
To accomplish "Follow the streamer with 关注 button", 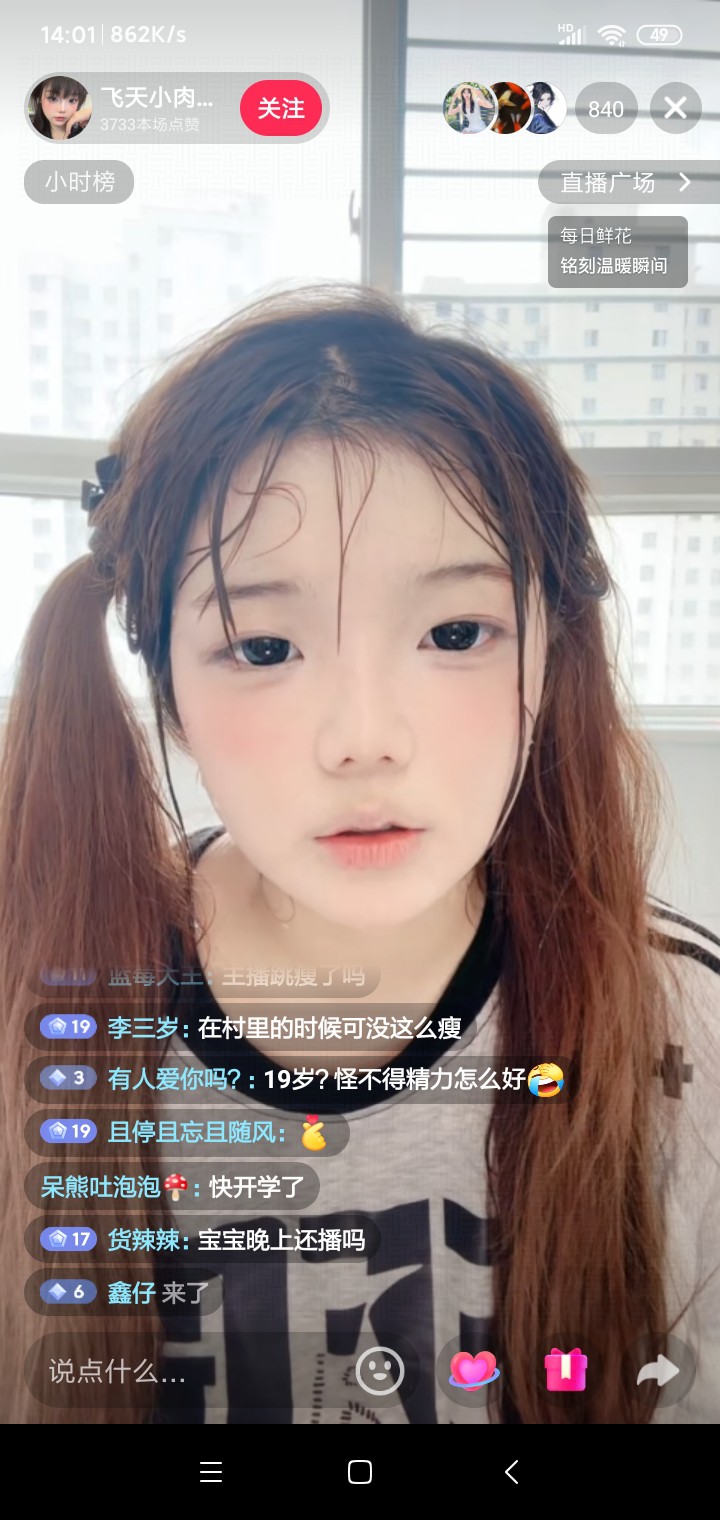I will click(281, 108).
